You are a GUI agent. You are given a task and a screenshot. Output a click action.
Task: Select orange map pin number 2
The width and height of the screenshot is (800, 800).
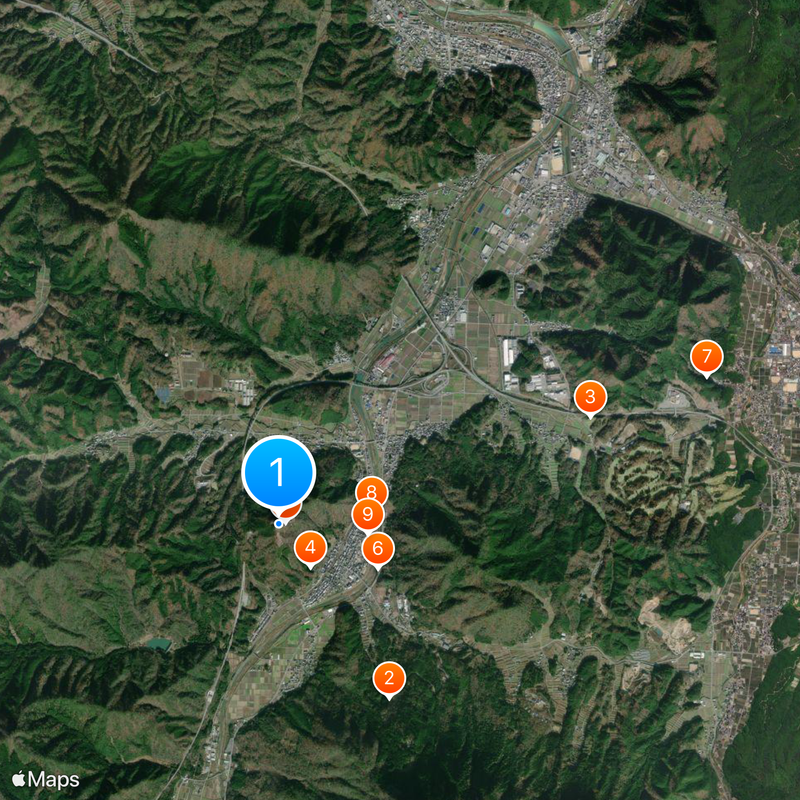pyautogui.click(x=389, y=678)
